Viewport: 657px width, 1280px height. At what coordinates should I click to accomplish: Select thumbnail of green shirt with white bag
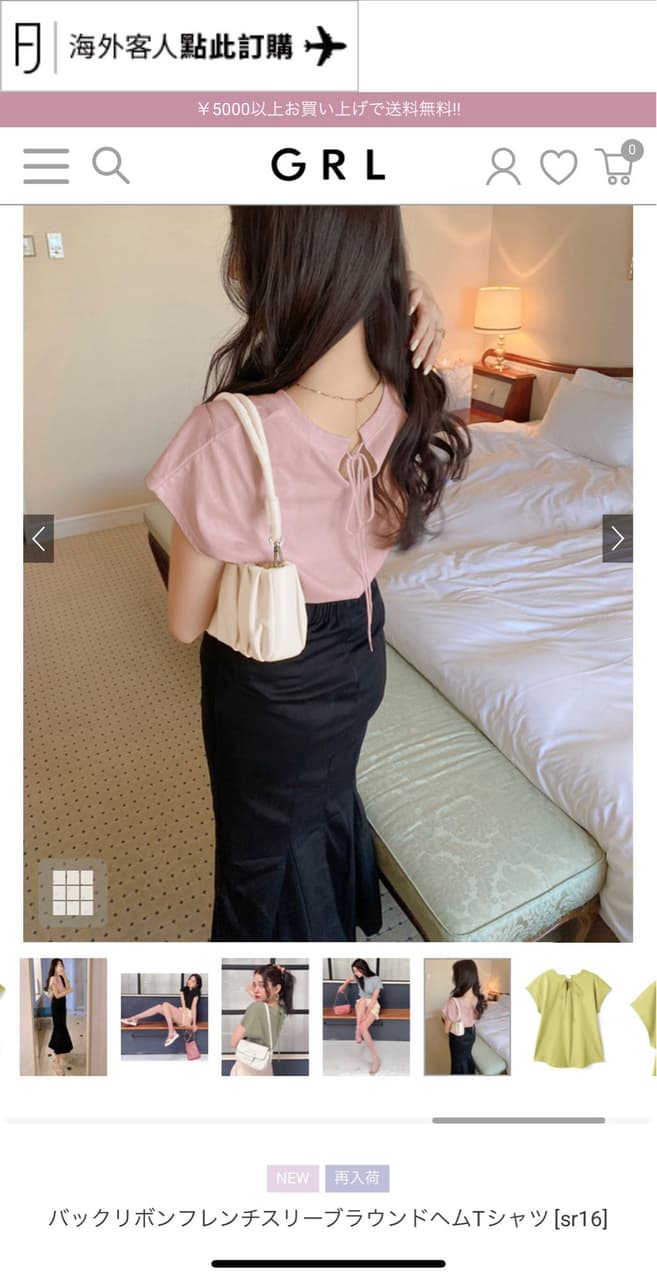coord(265,1017)
